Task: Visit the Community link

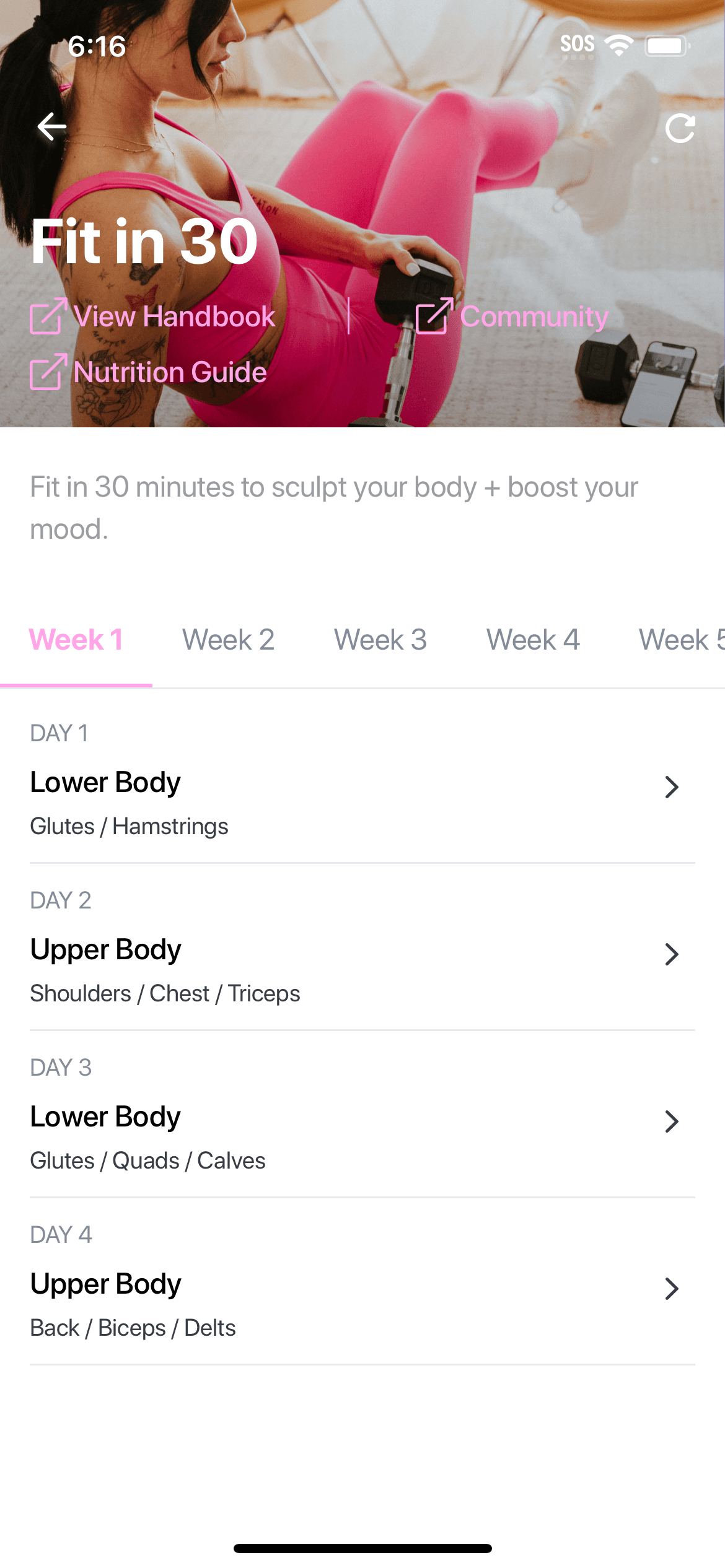Action: pyautogui.click(x=512, y=316)
